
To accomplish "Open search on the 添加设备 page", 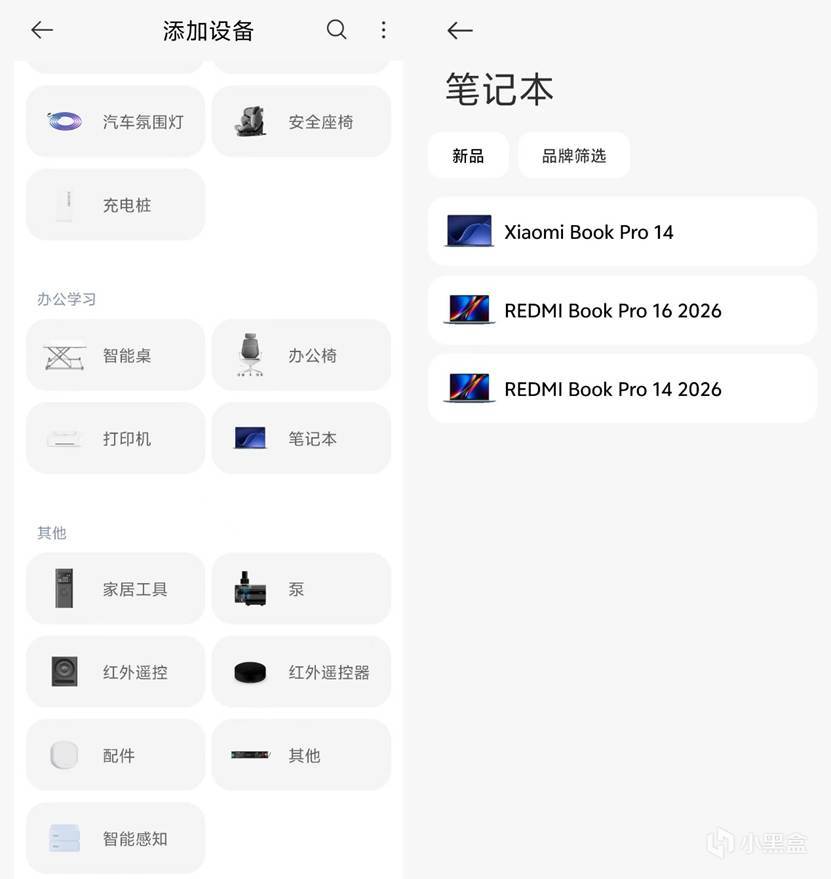I will (337, 30).
